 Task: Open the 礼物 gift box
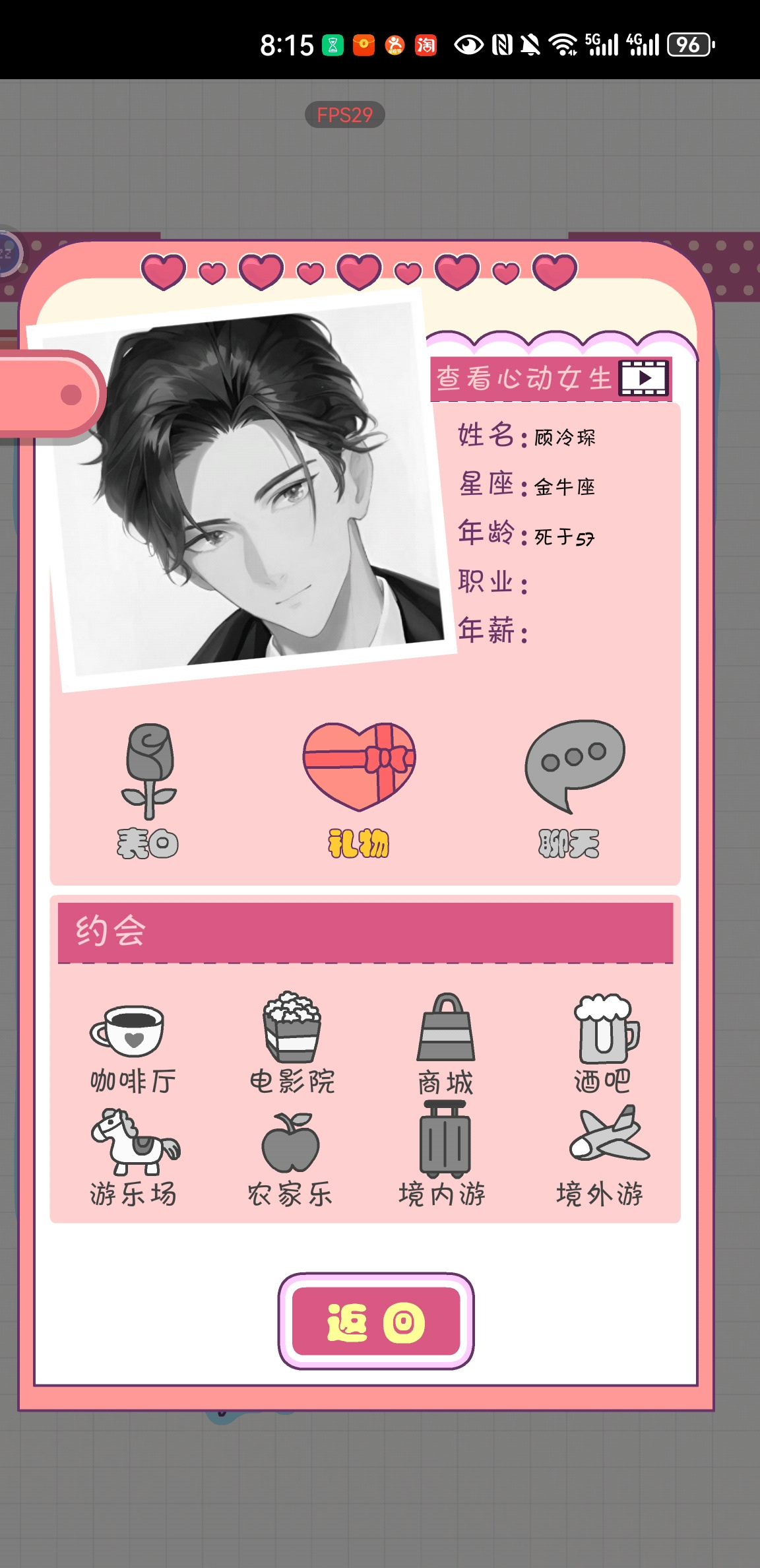359,791
